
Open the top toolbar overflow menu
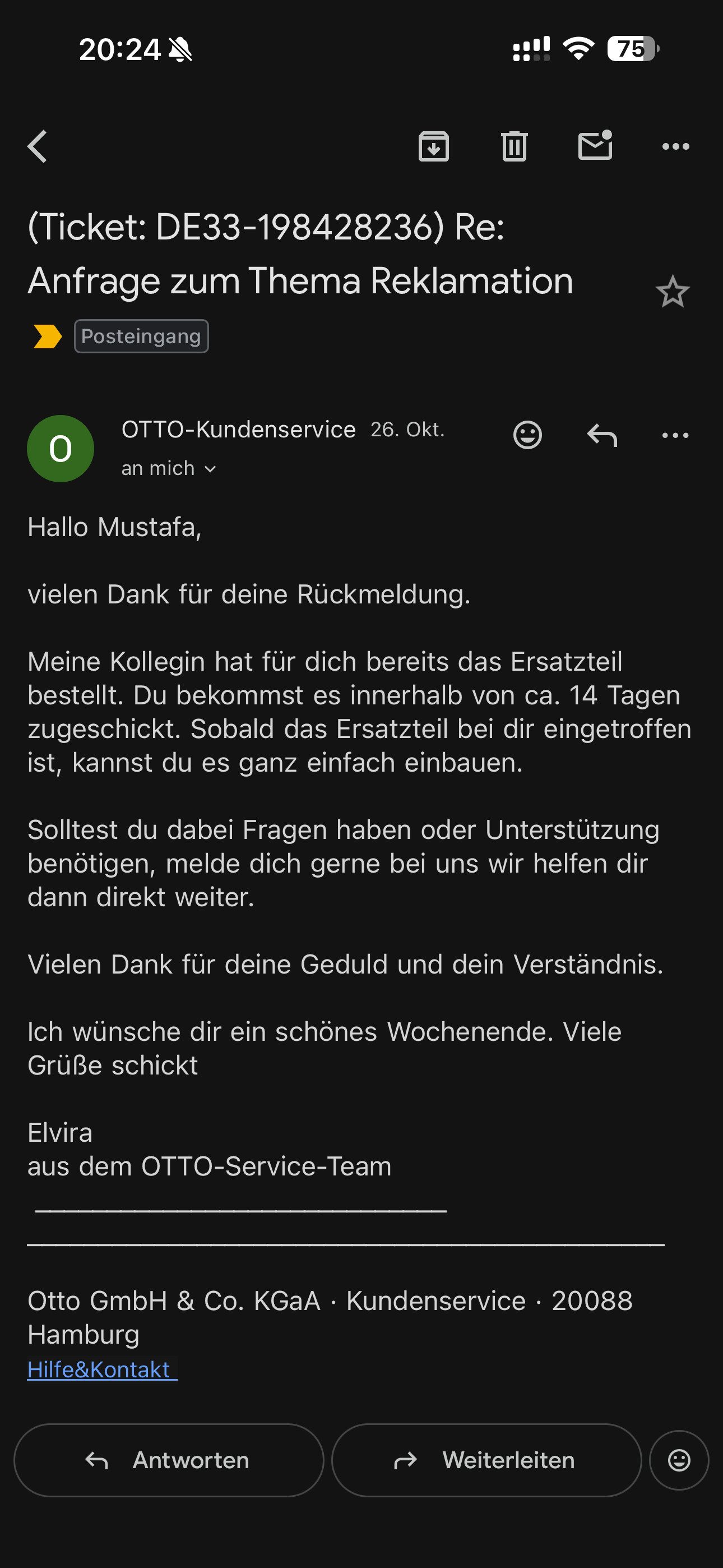[675, 147]
